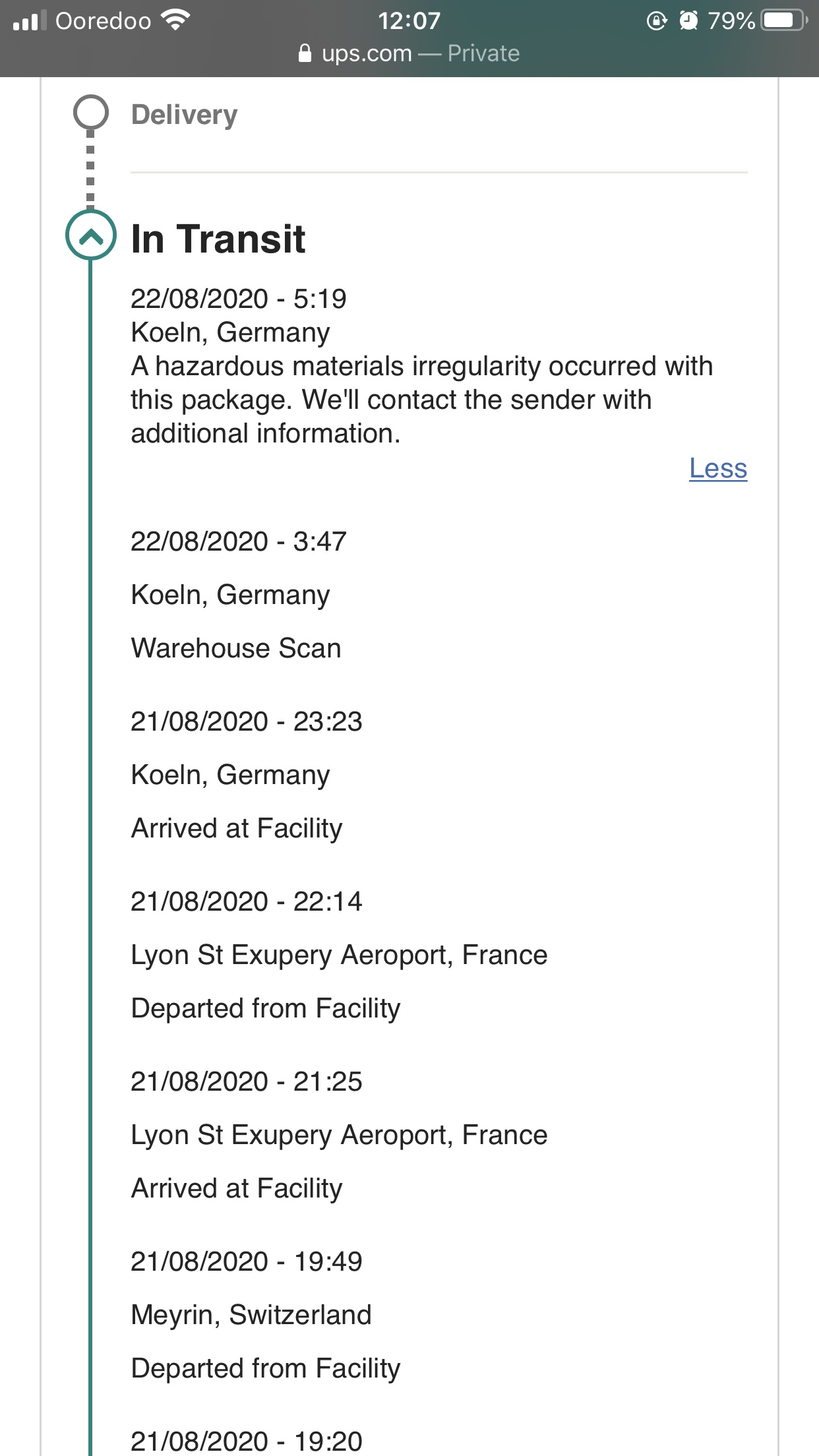The width and height of the screenshot is (819, 1456).
Task: Tap the ups.com address bar
Action: coord(409,53)
